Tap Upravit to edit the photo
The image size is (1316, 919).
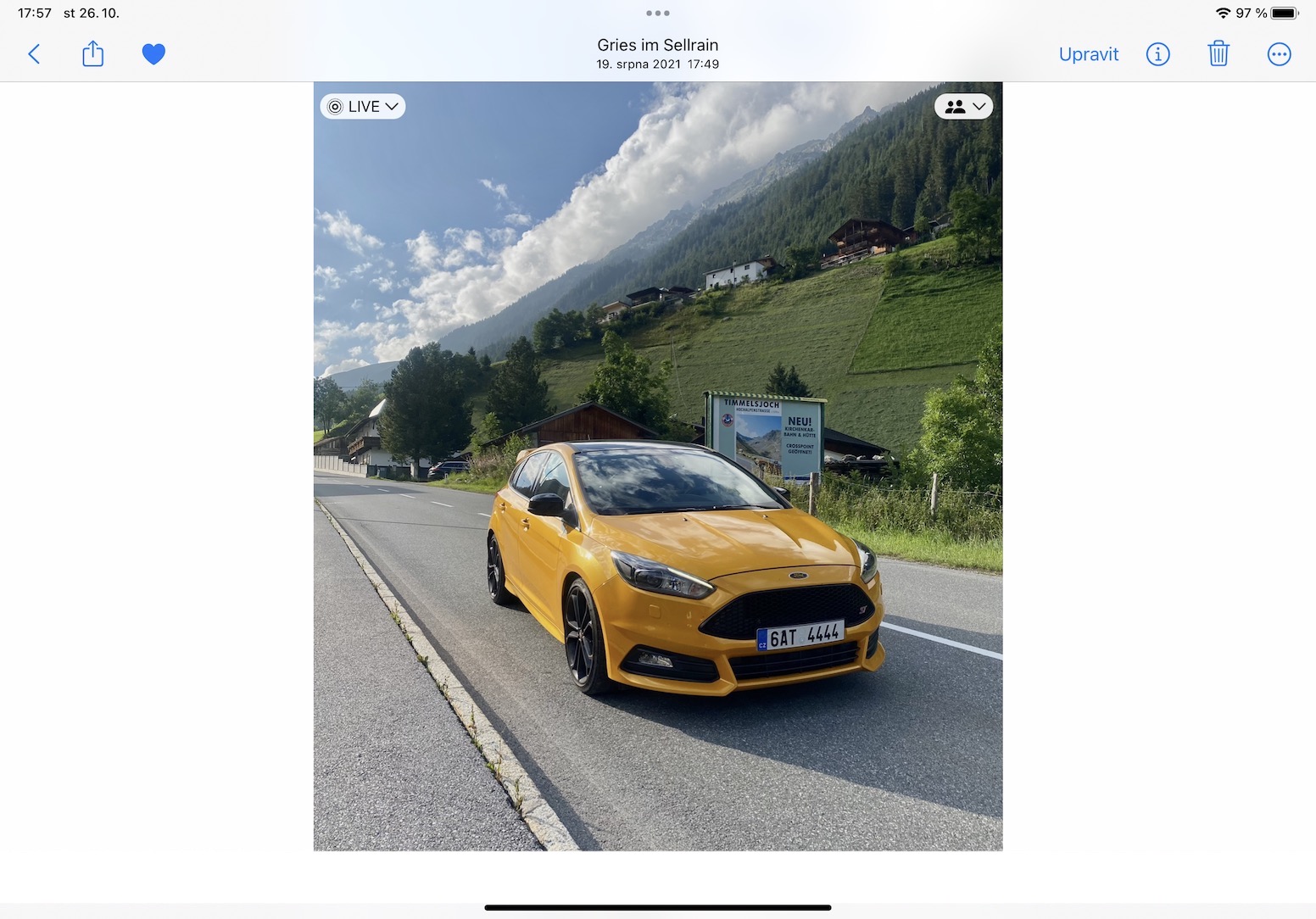[x=1088, y=54]
